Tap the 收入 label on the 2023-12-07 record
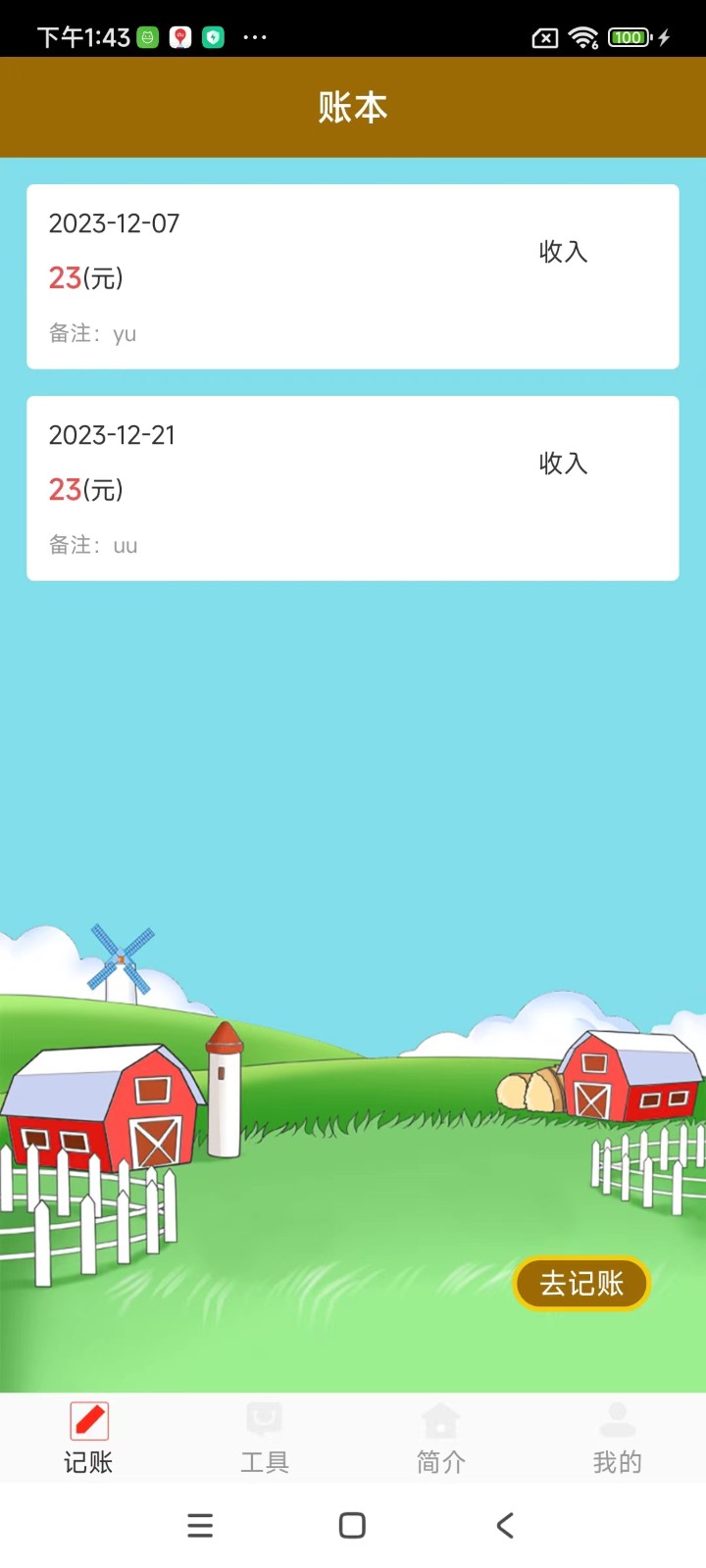The image size is (706, 1568). click(x=562, y=252)
